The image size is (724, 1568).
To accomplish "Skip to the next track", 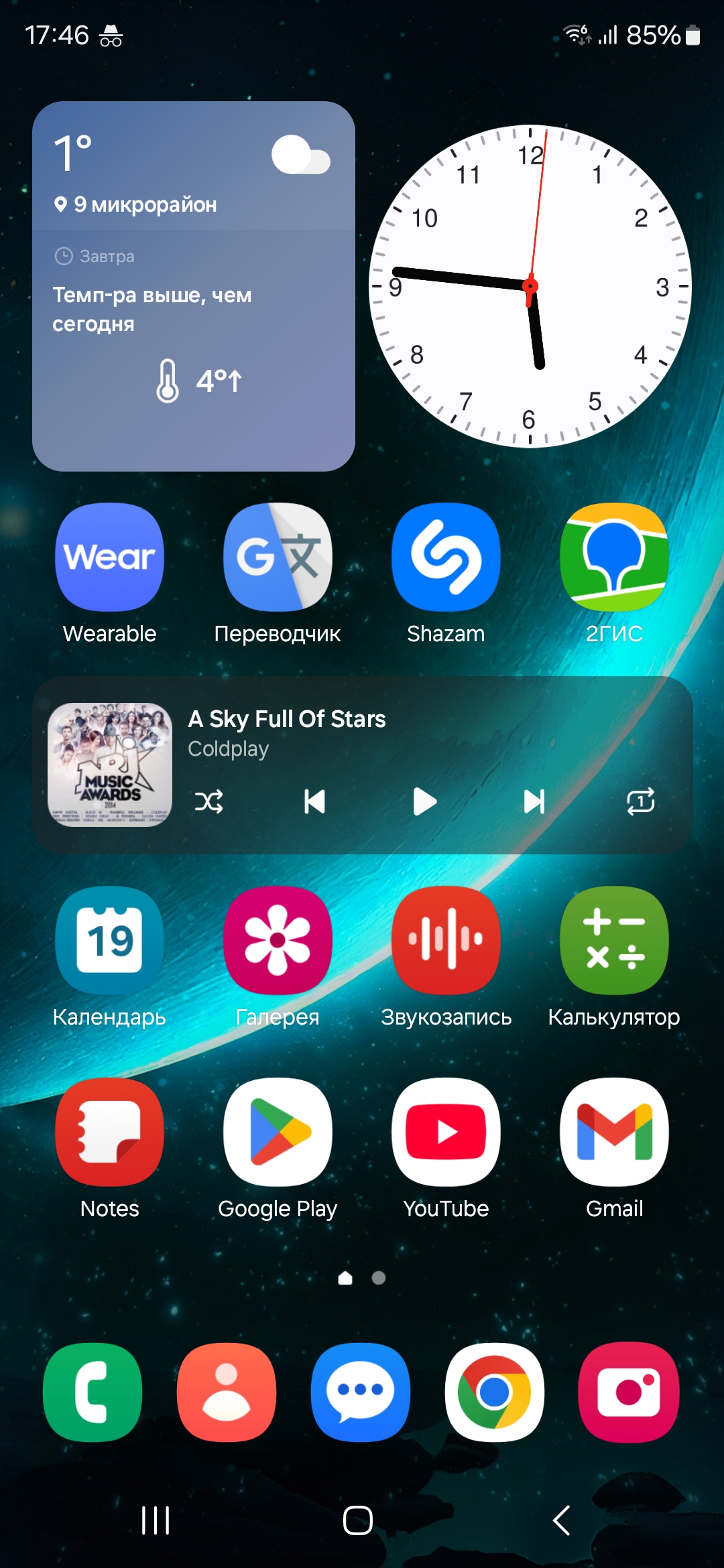I will (534, 801).
